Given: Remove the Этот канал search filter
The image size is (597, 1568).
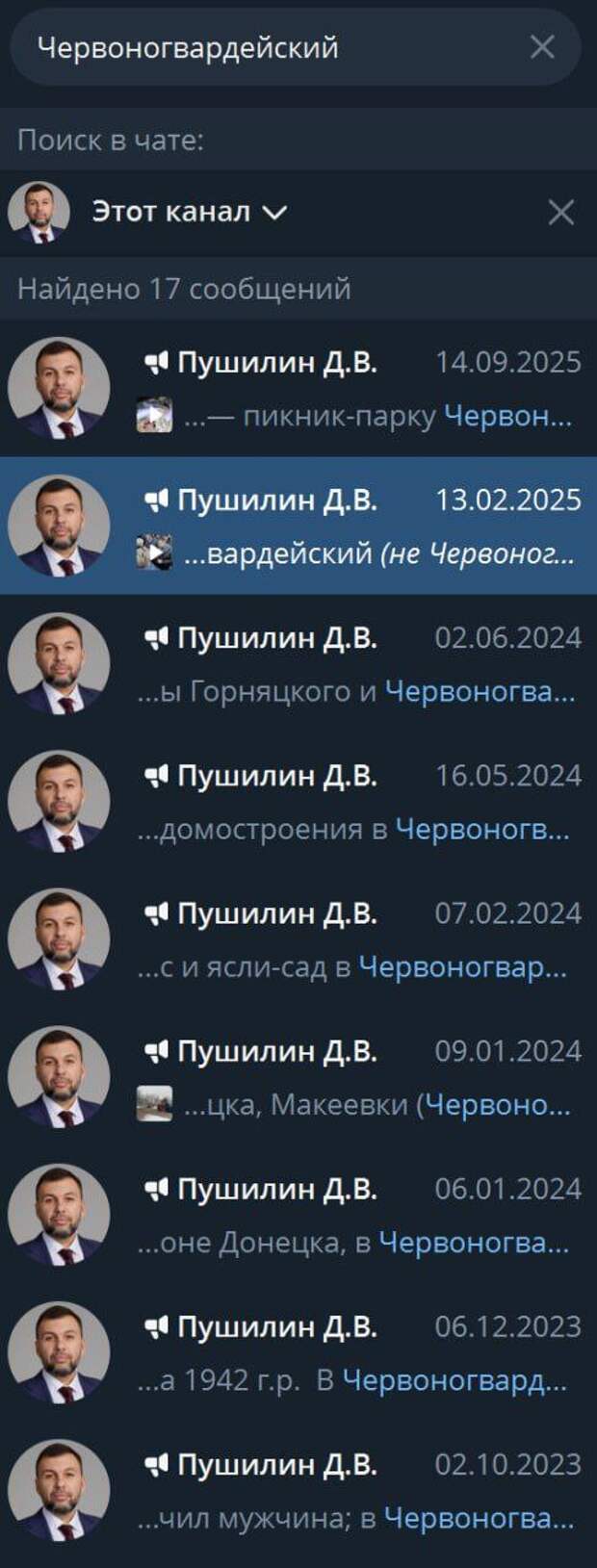Looking at the screenshot, I should pos(560,213).
